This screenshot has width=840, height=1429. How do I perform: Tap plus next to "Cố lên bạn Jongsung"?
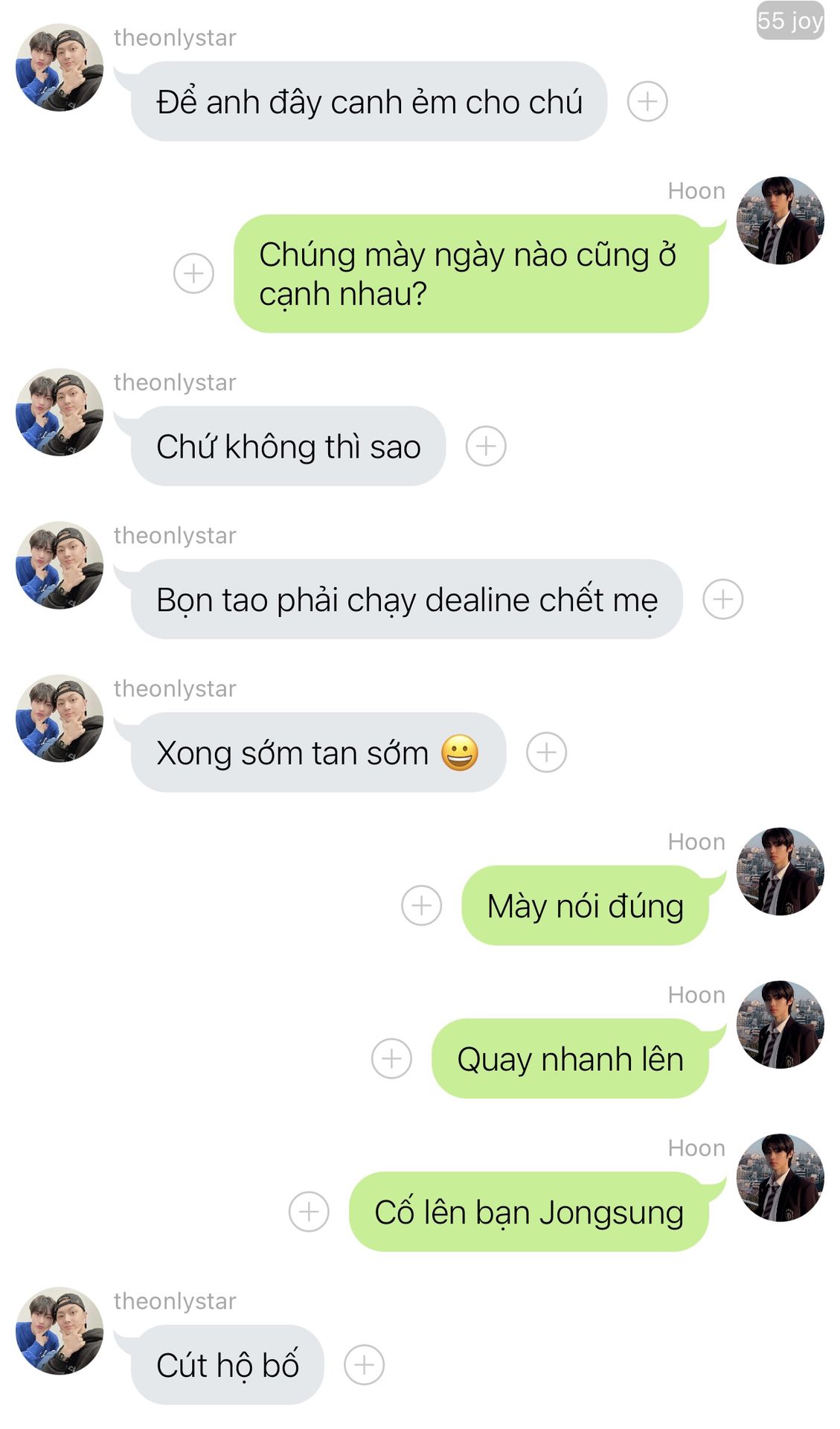(309, 1212)
